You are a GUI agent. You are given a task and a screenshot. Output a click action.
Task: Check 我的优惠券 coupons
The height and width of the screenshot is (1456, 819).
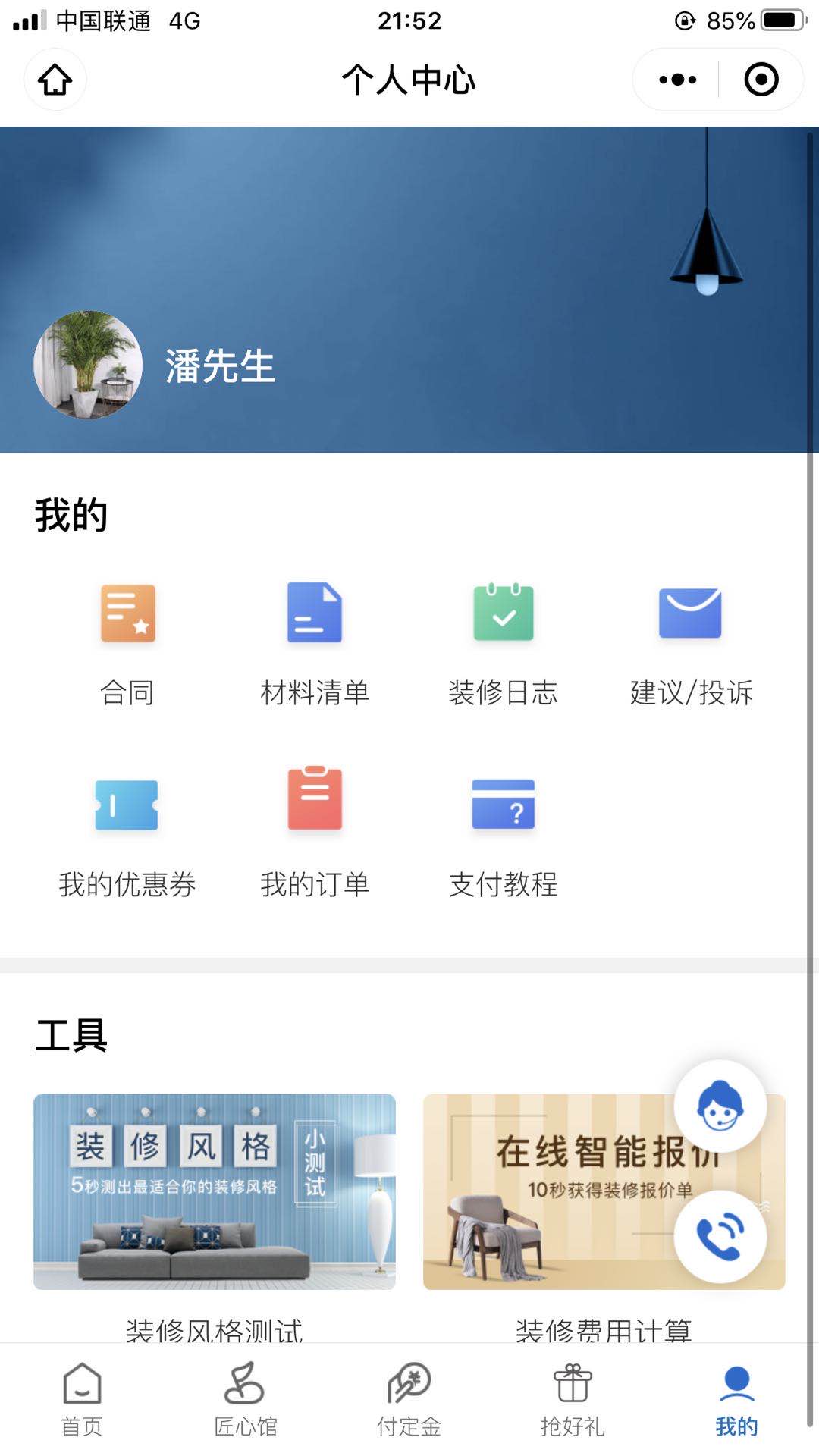(127, 834)
